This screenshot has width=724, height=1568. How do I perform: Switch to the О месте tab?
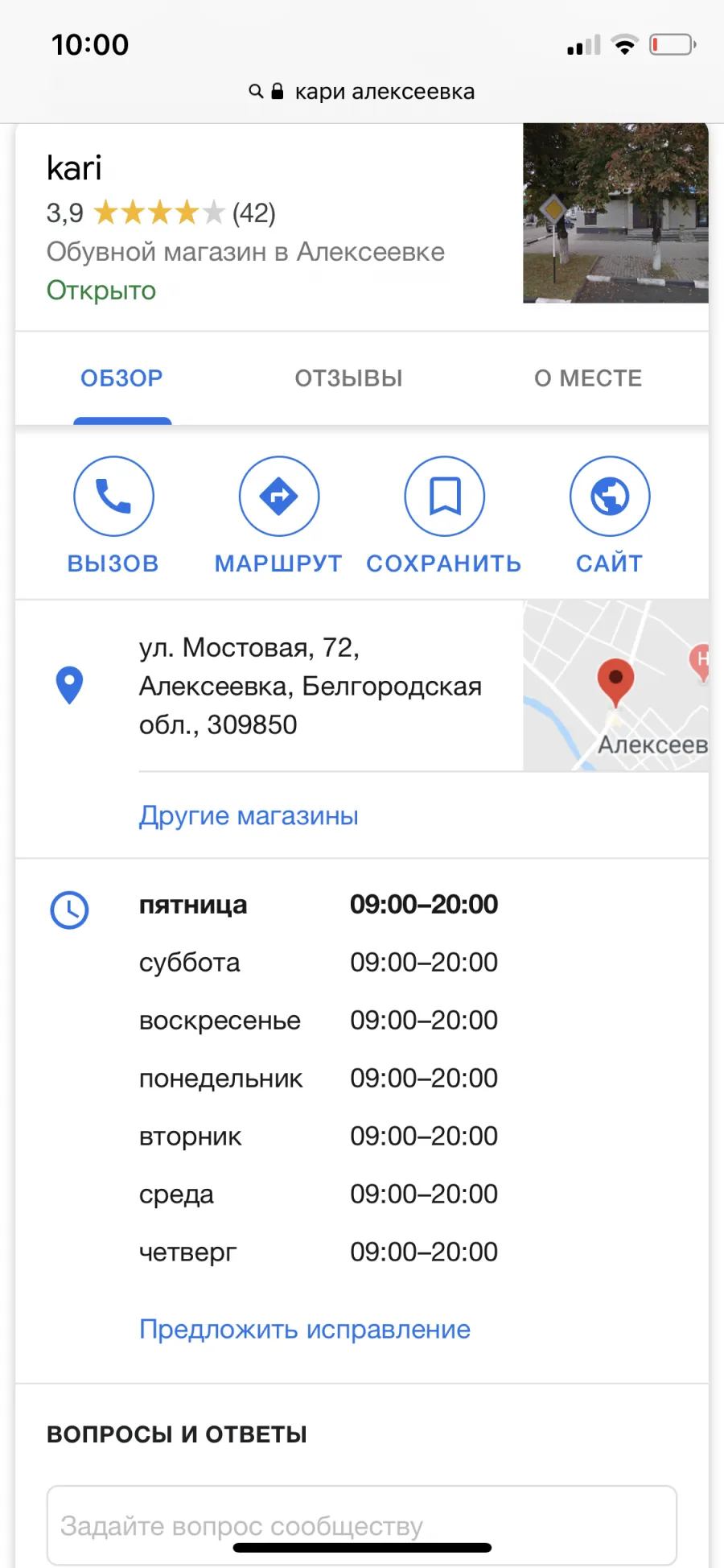[x=588, y=378]
